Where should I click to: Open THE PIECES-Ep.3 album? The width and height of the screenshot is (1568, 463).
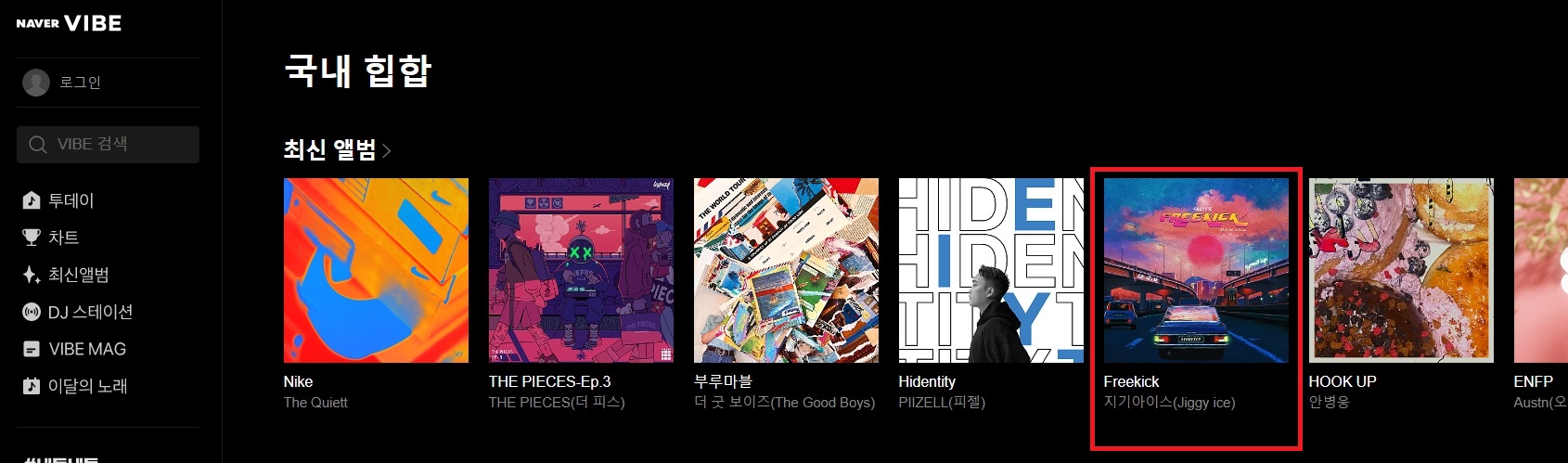pyautogui.click(x=581, y=270)
